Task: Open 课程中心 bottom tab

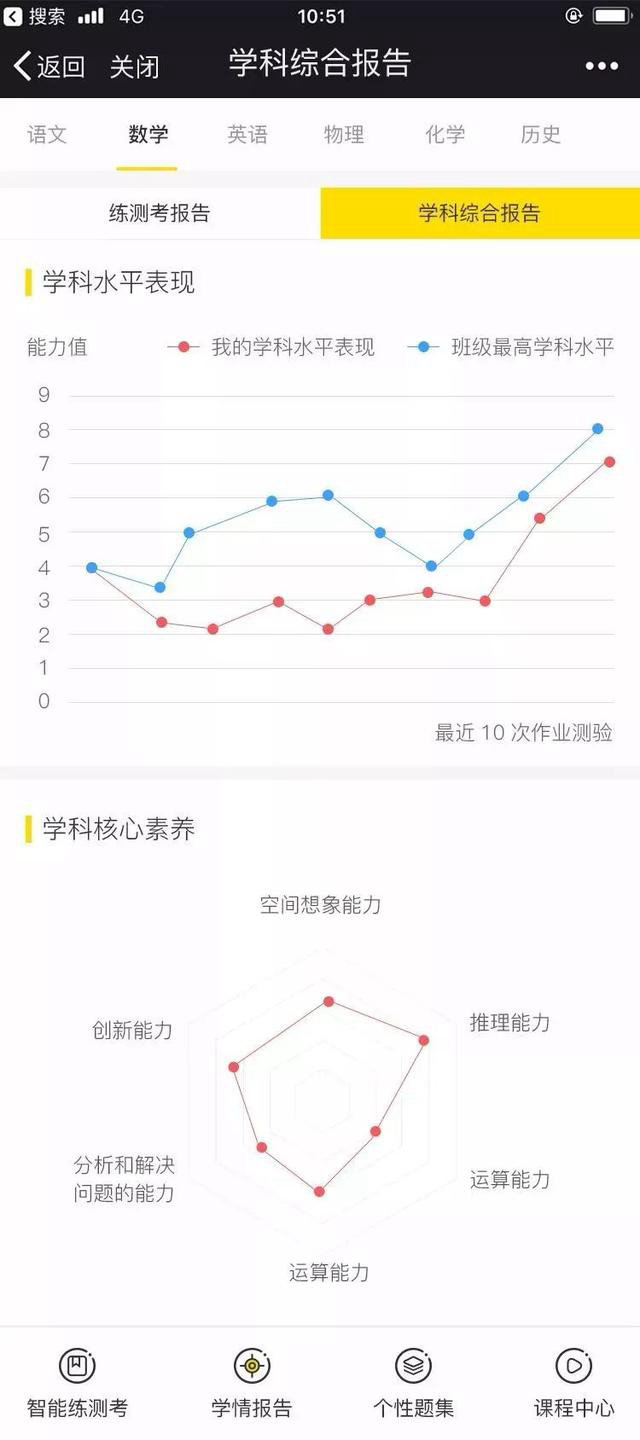Action: pos(574,1384)
